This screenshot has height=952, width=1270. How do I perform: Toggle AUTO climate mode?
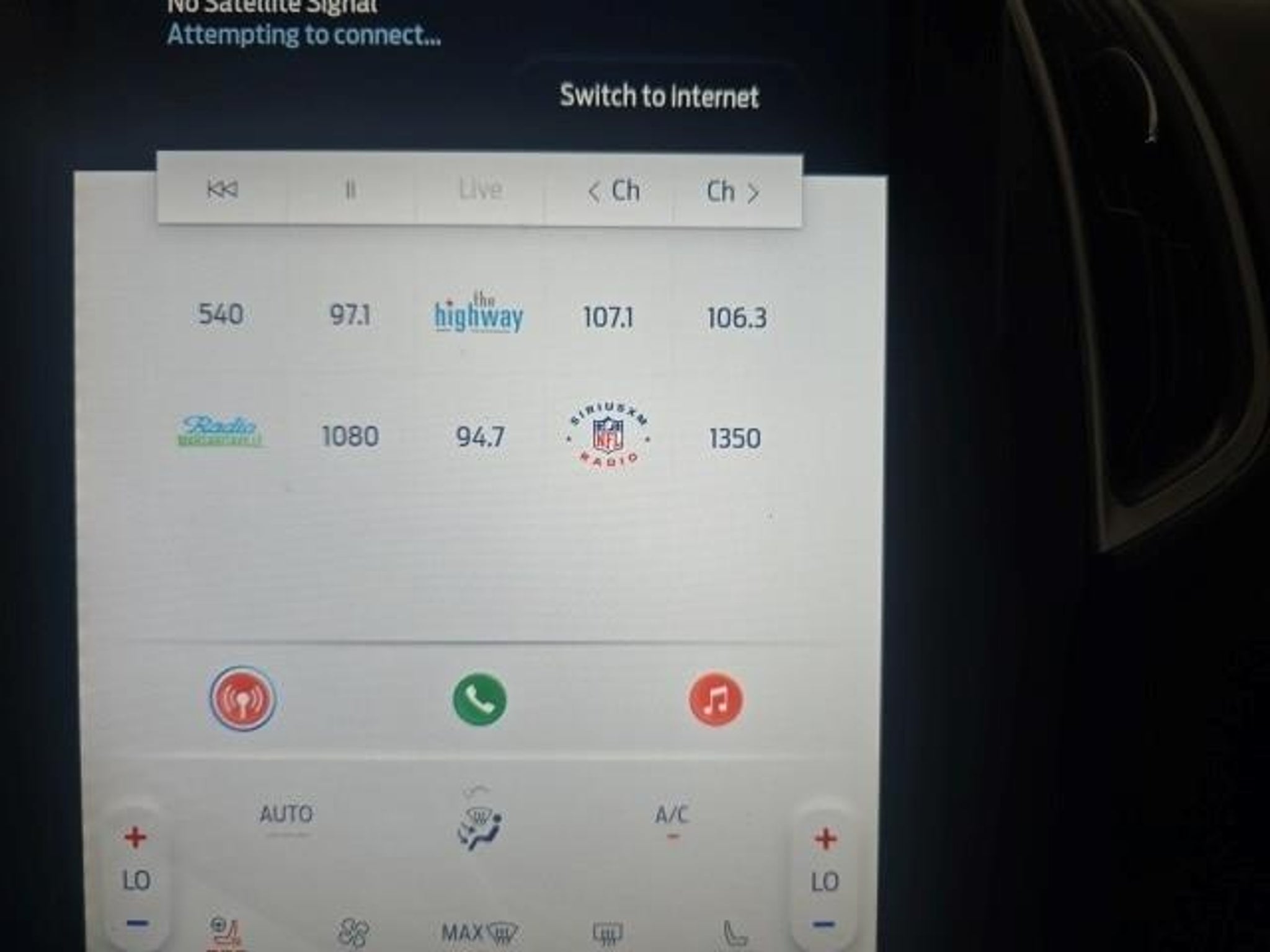pyautogui.click(x=286, y=814)
